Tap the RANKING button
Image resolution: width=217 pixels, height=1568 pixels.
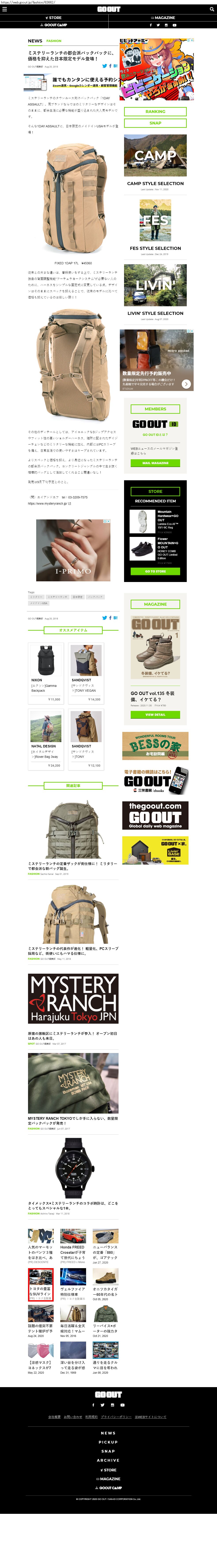tap(155, 111)
